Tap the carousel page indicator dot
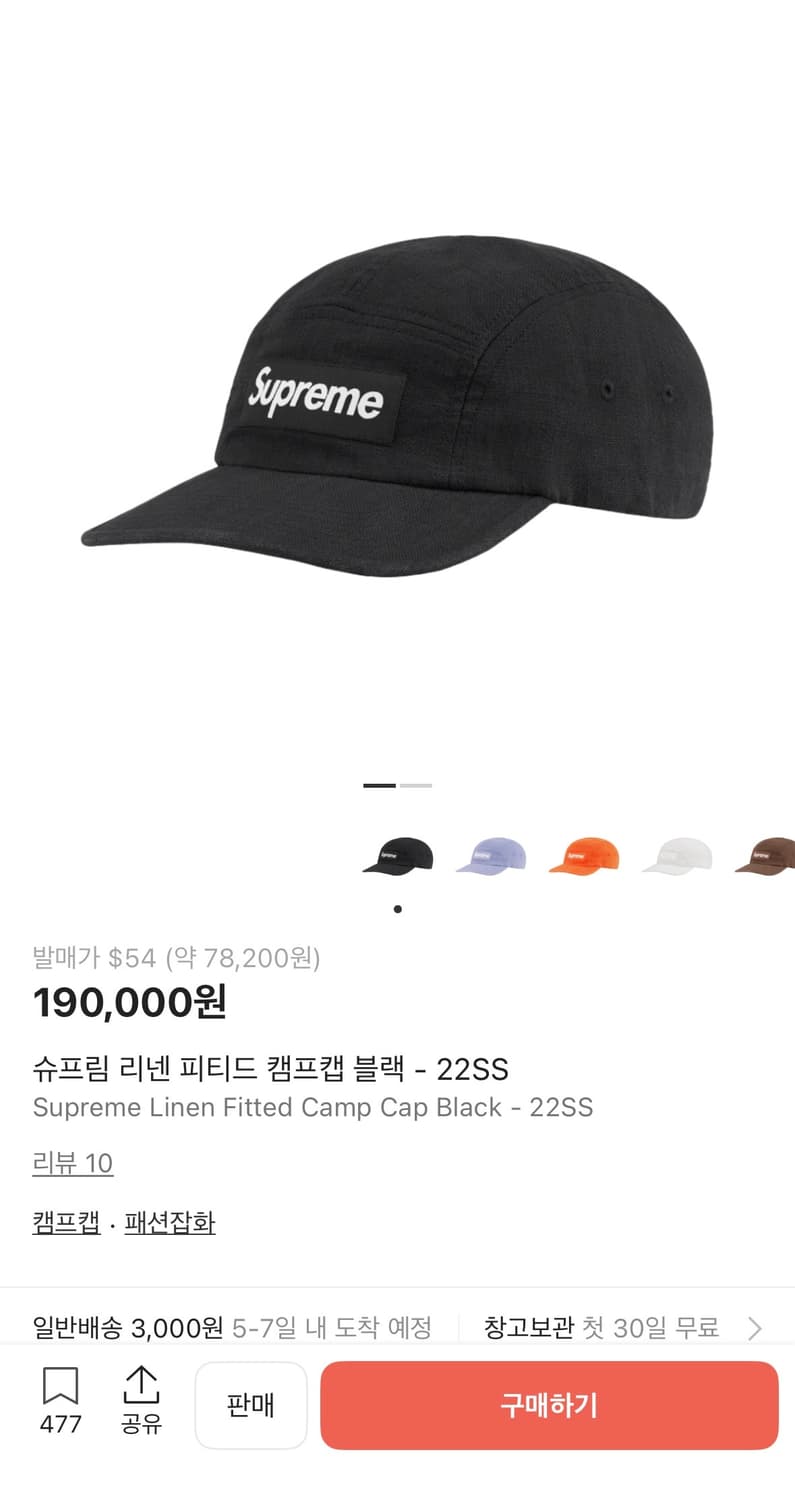This screenshot has height=1500, width=795. coord(397,909)
